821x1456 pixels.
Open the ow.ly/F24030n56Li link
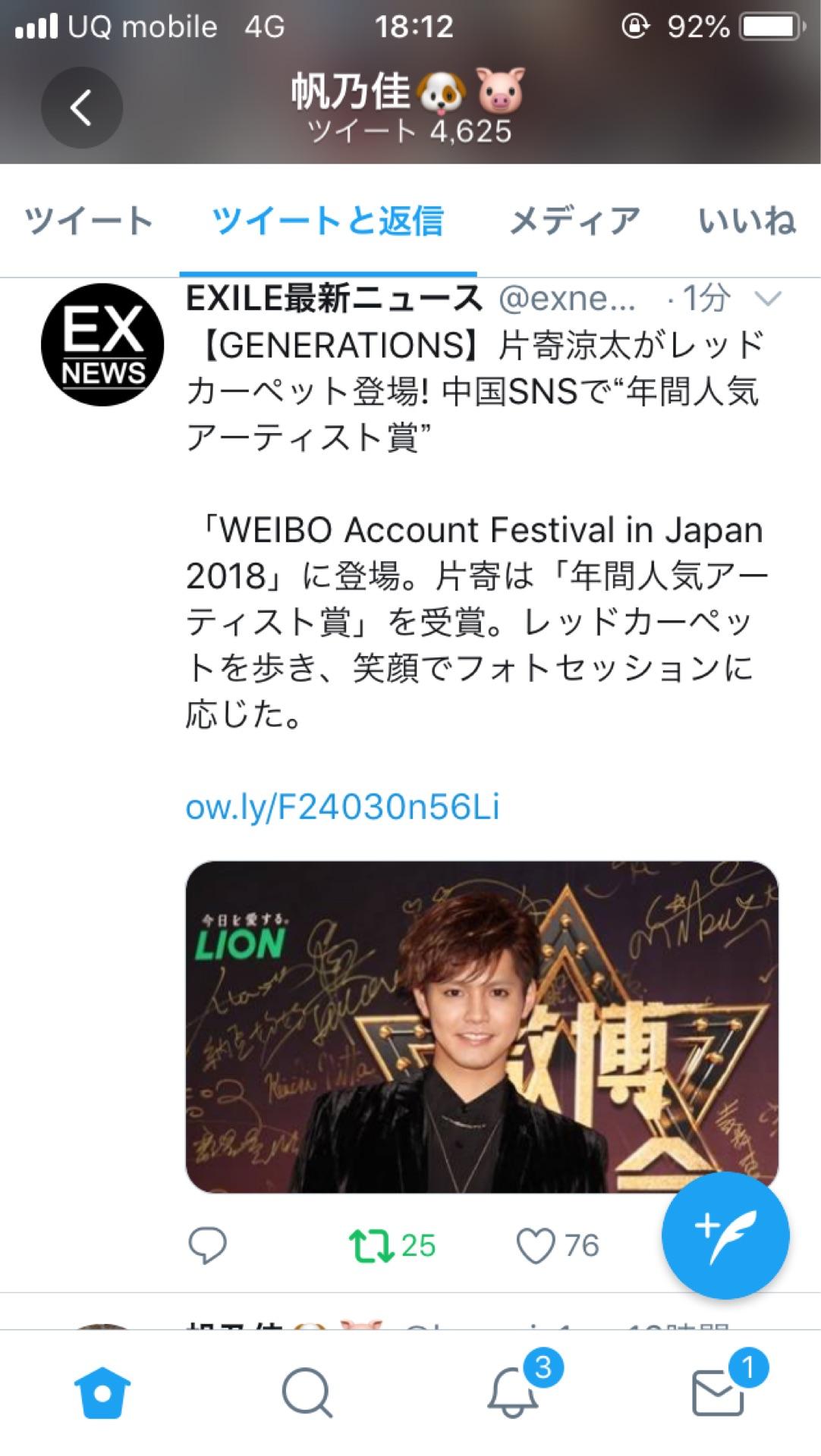click(x=342, y=807)
